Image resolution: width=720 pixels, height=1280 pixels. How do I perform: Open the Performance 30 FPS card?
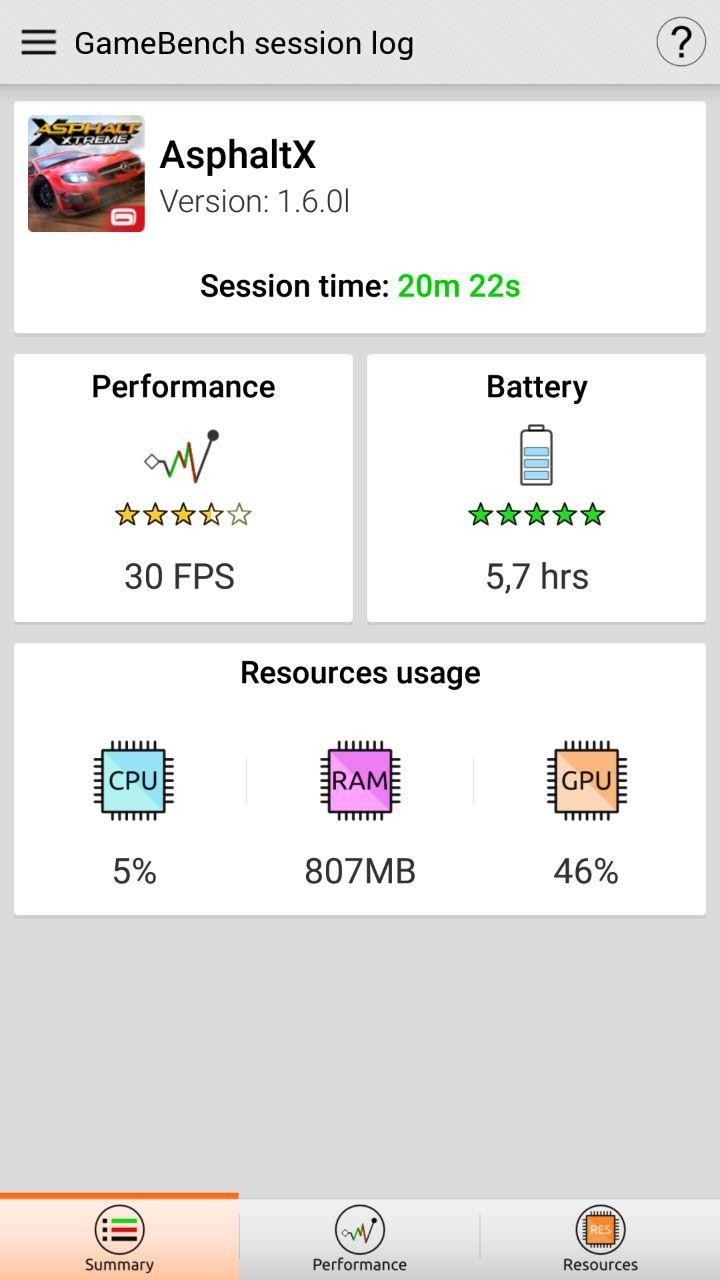[x=183, y=488]
